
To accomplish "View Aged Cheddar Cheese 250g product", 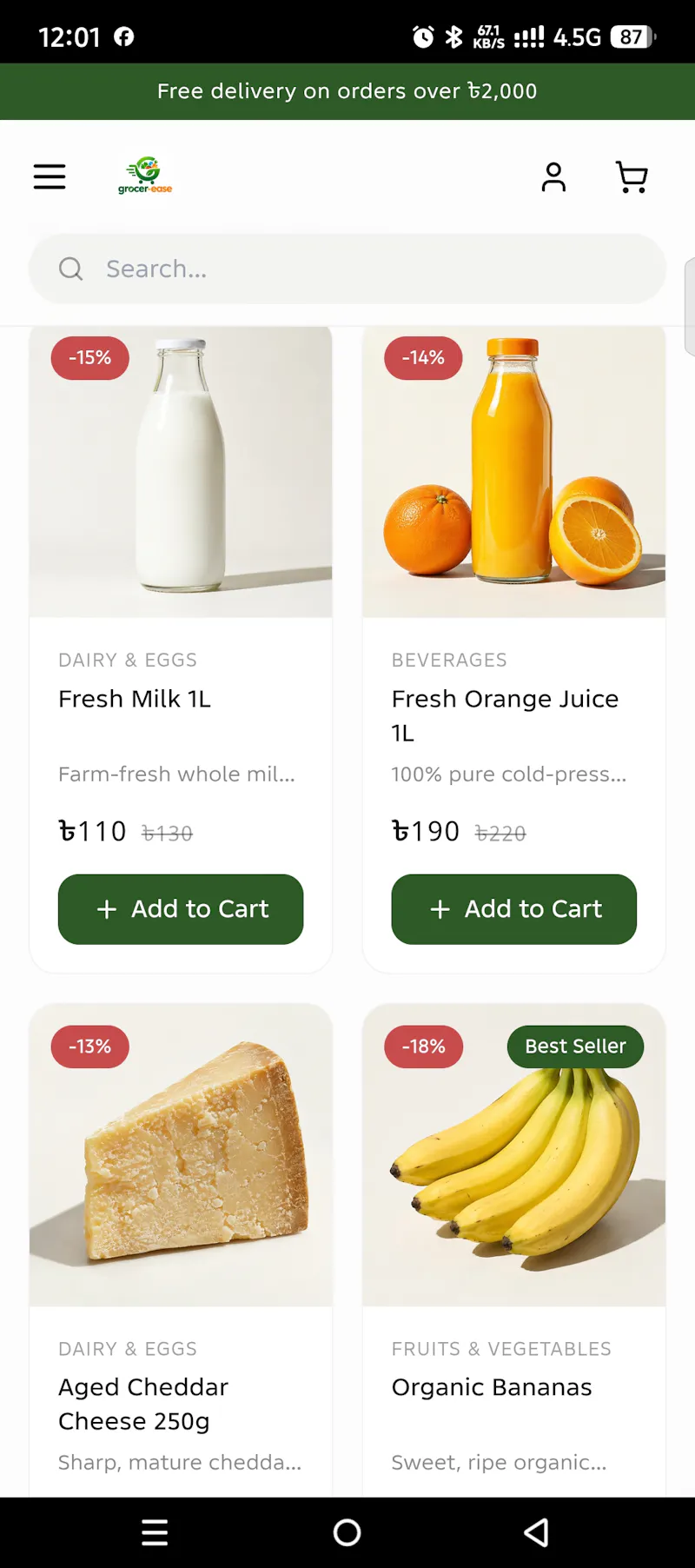I will coord(181,1250).
